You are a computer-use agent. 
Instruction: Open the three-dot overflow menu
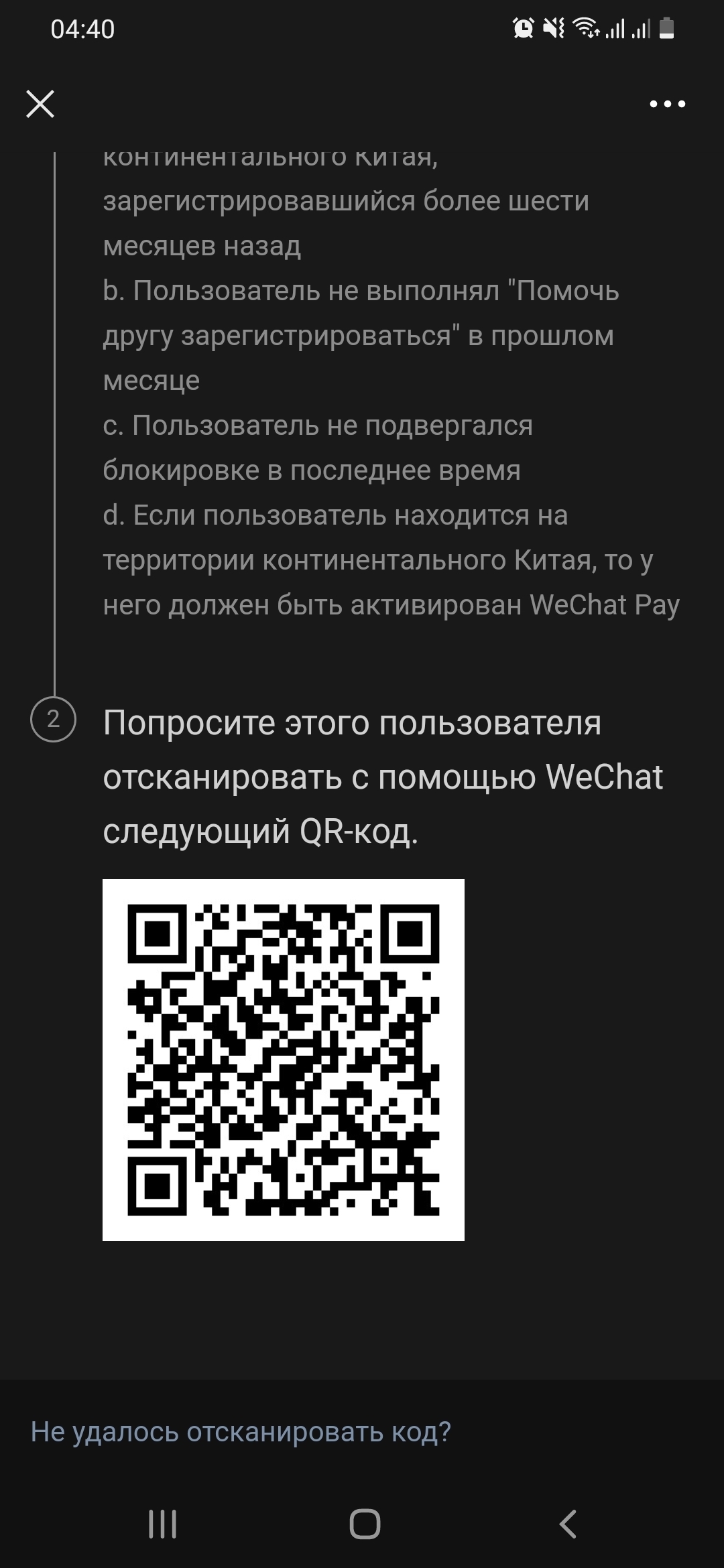(x=667, y=104)
